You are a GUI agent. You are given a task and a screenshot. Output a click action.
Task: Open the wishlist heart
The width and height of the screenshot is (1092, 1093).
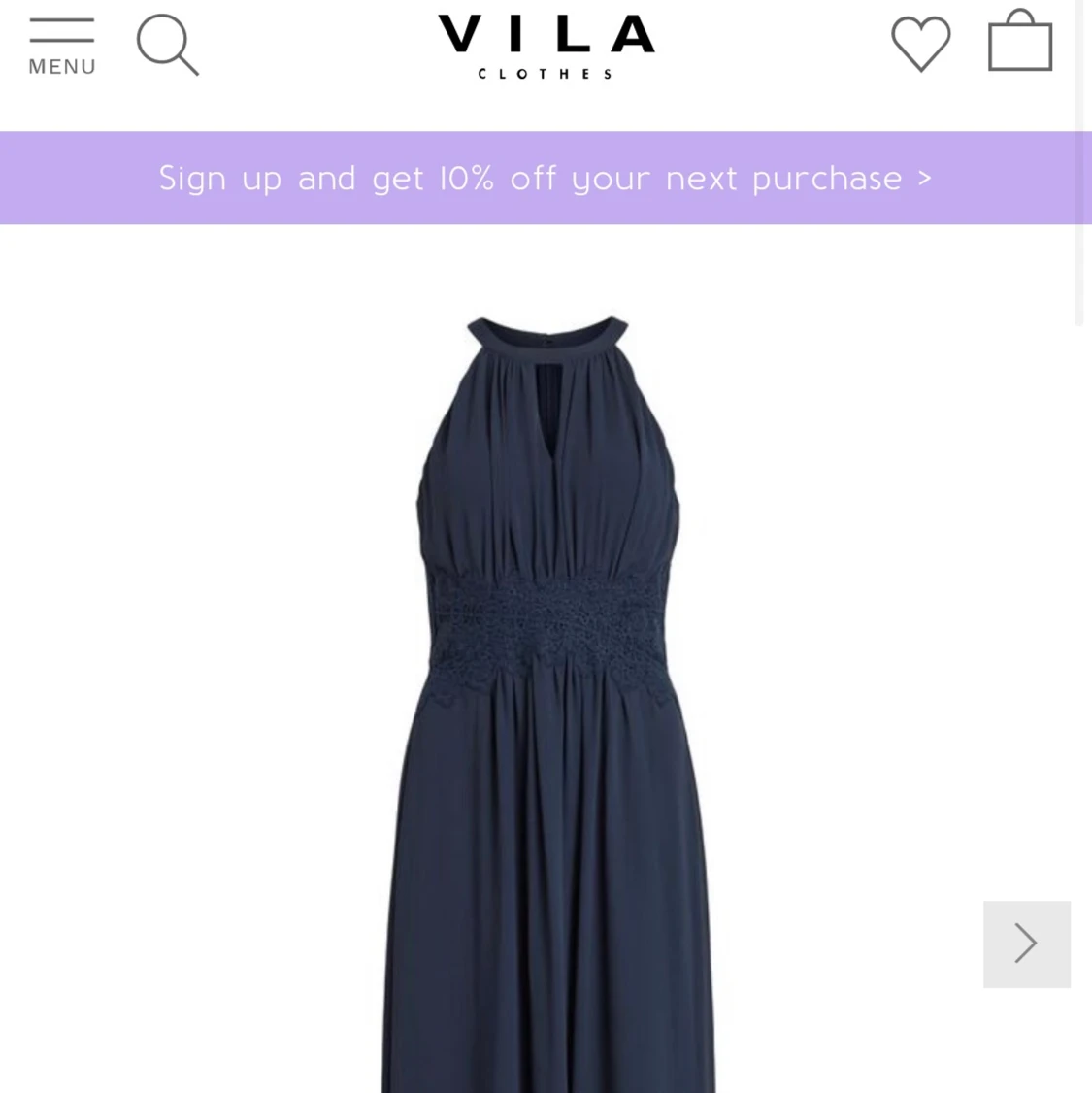click(920, 44)
